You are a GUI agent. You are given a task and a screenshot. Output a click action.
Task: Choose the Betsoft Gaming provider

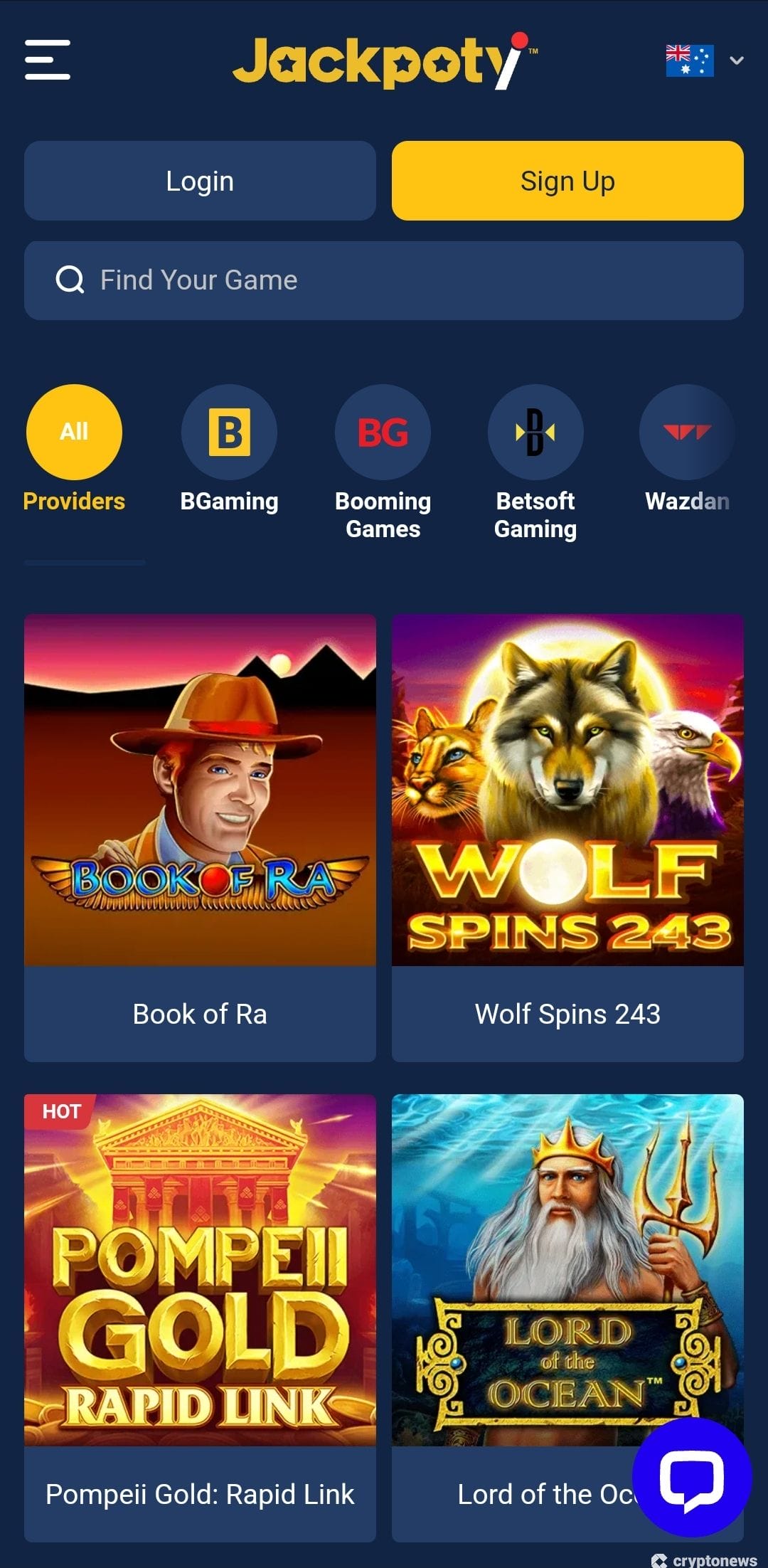(535, 433)
